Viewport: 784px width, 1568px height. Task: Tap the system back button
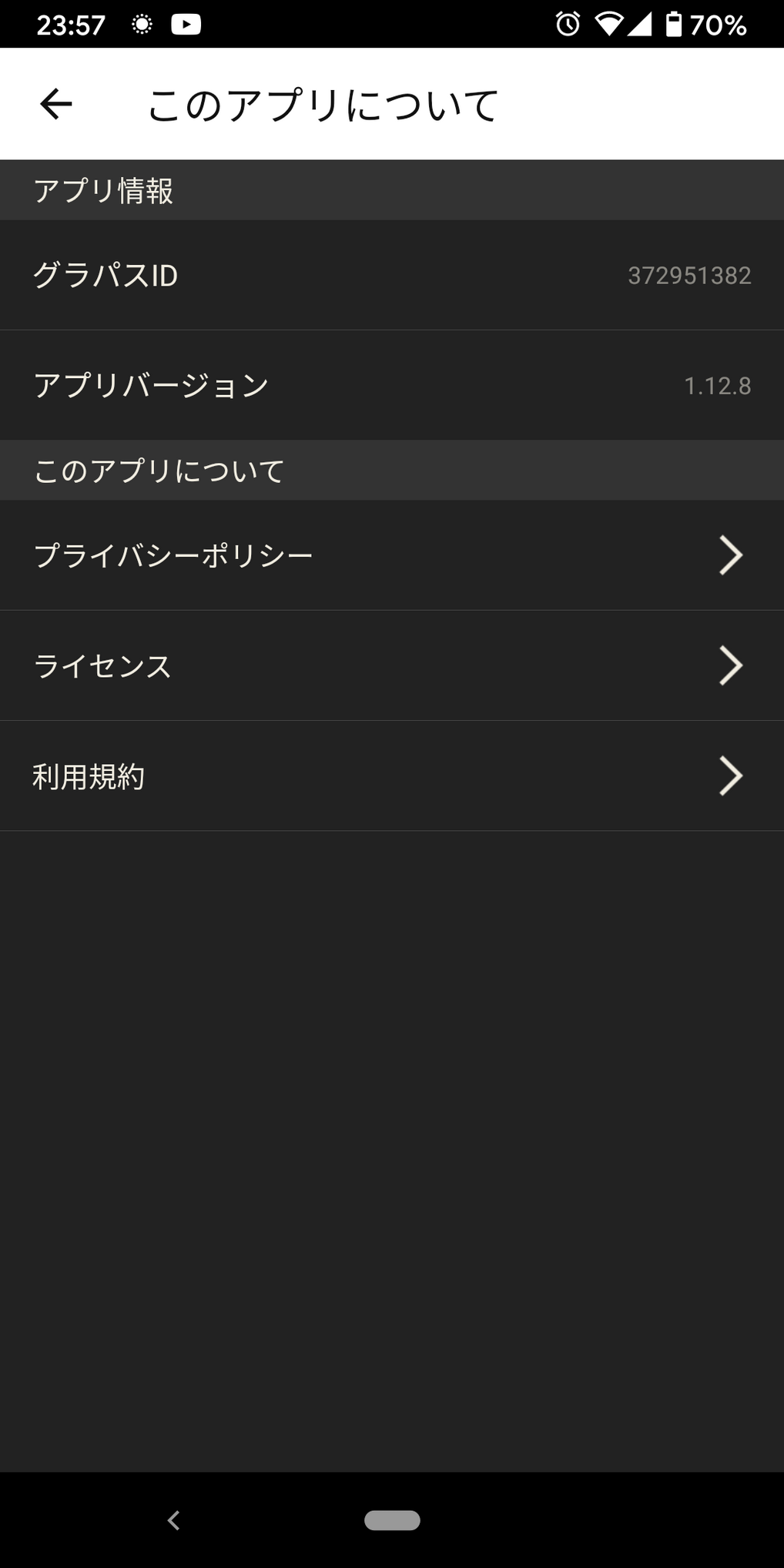(174, 1519)
